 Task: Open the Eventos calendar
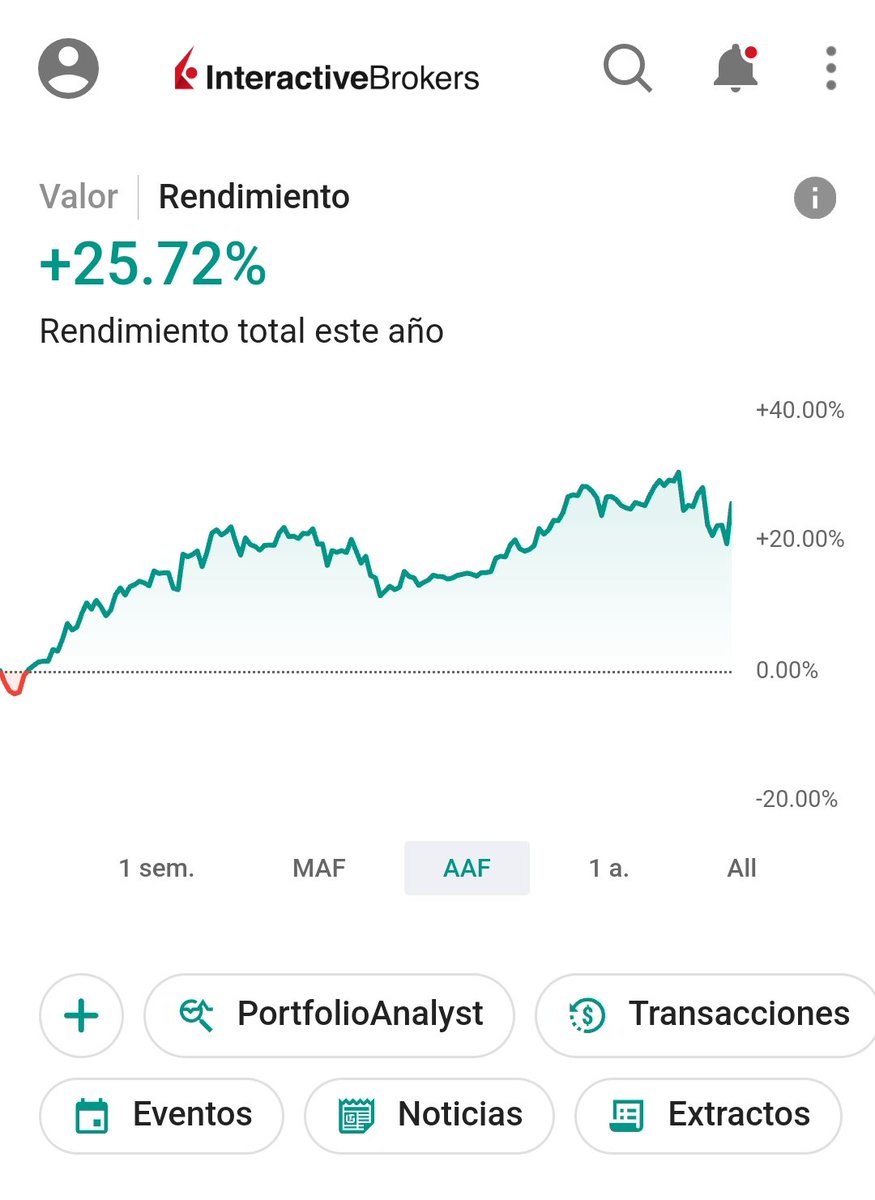pos(162,1115)
